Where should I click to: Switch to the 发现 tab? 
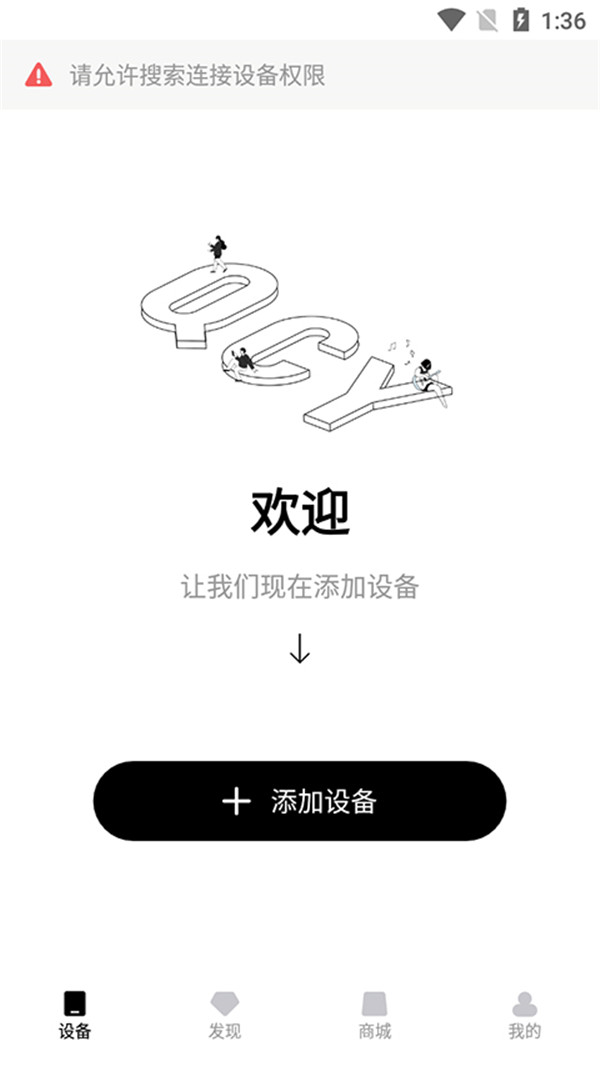225,1015
